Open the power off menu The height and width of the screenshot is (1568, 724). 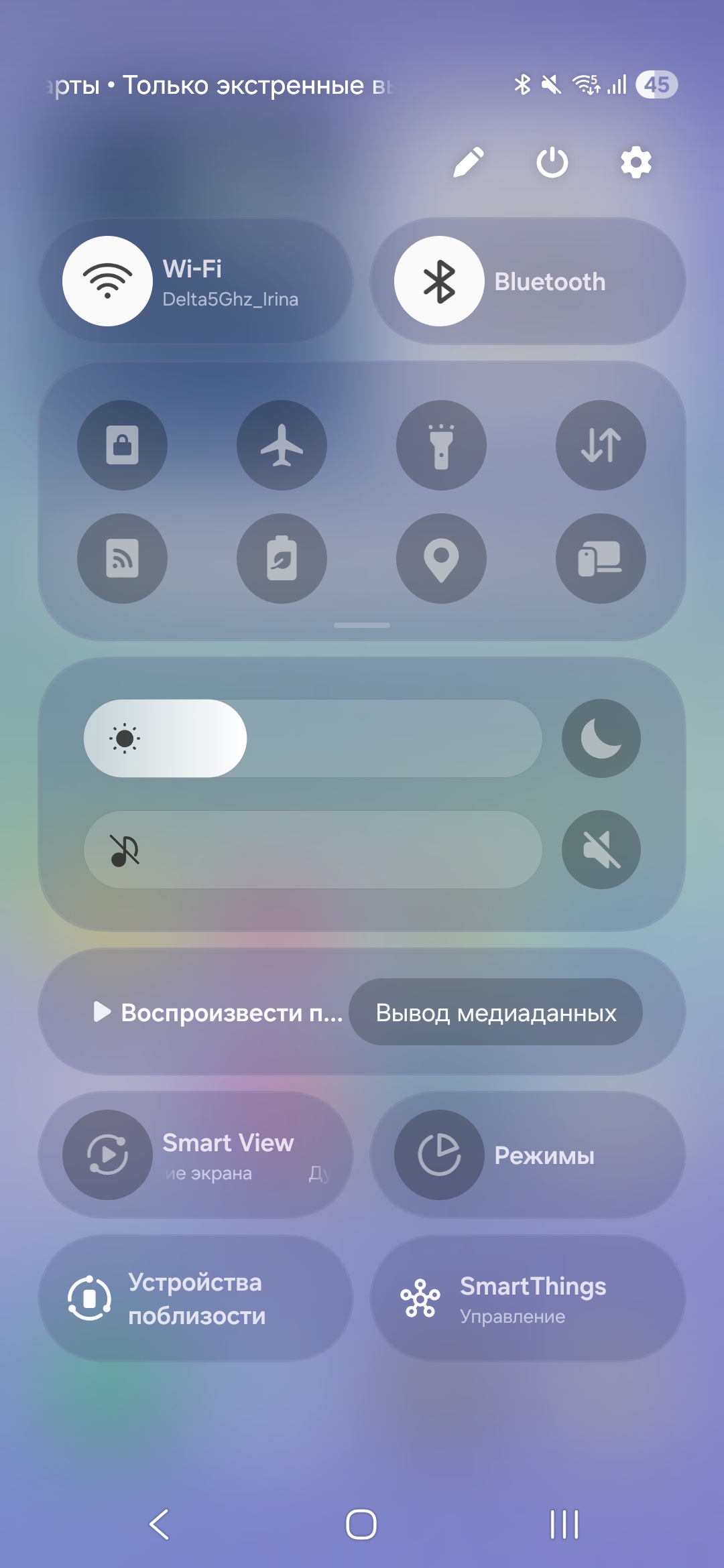point(552,162)
